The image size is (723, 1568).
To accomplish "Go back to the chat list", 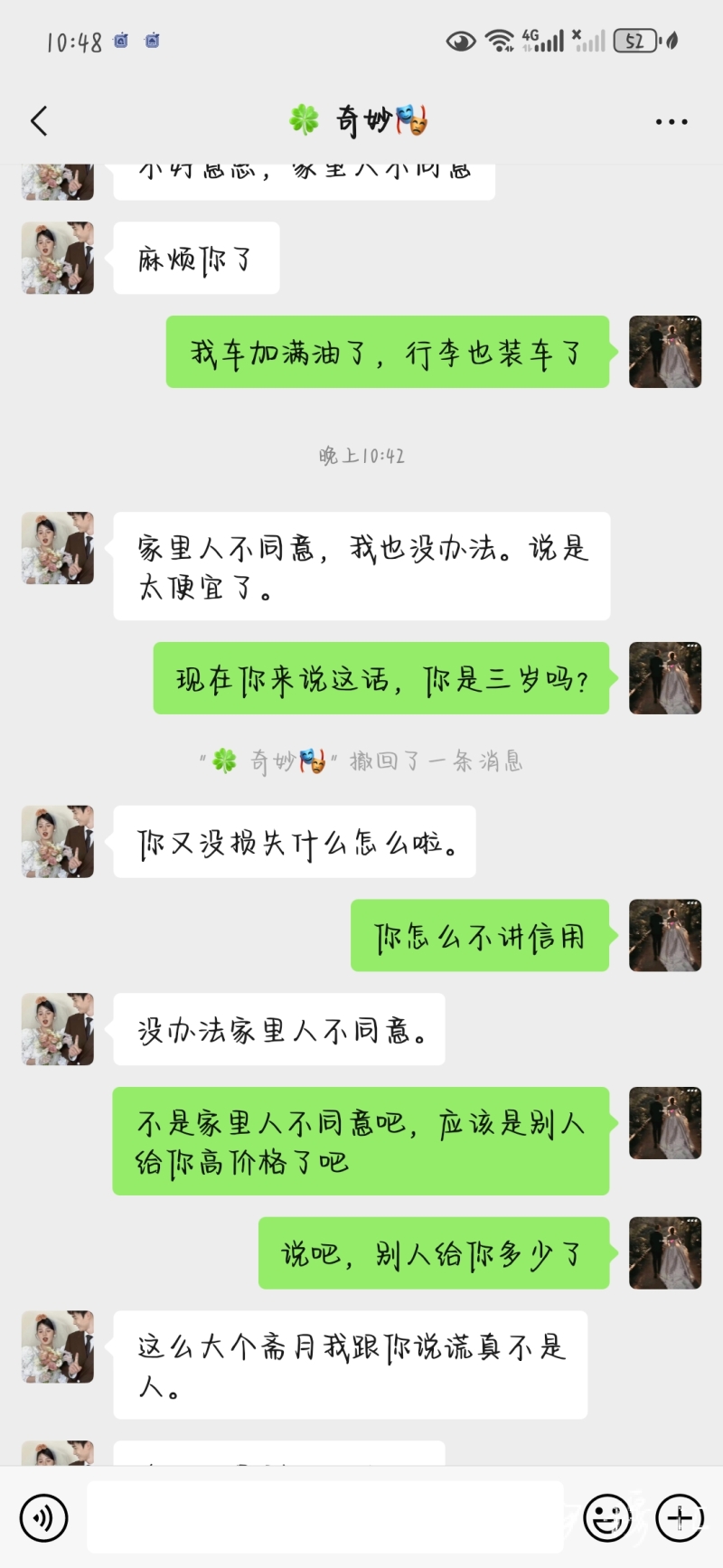I will click(x=39, y=120).
